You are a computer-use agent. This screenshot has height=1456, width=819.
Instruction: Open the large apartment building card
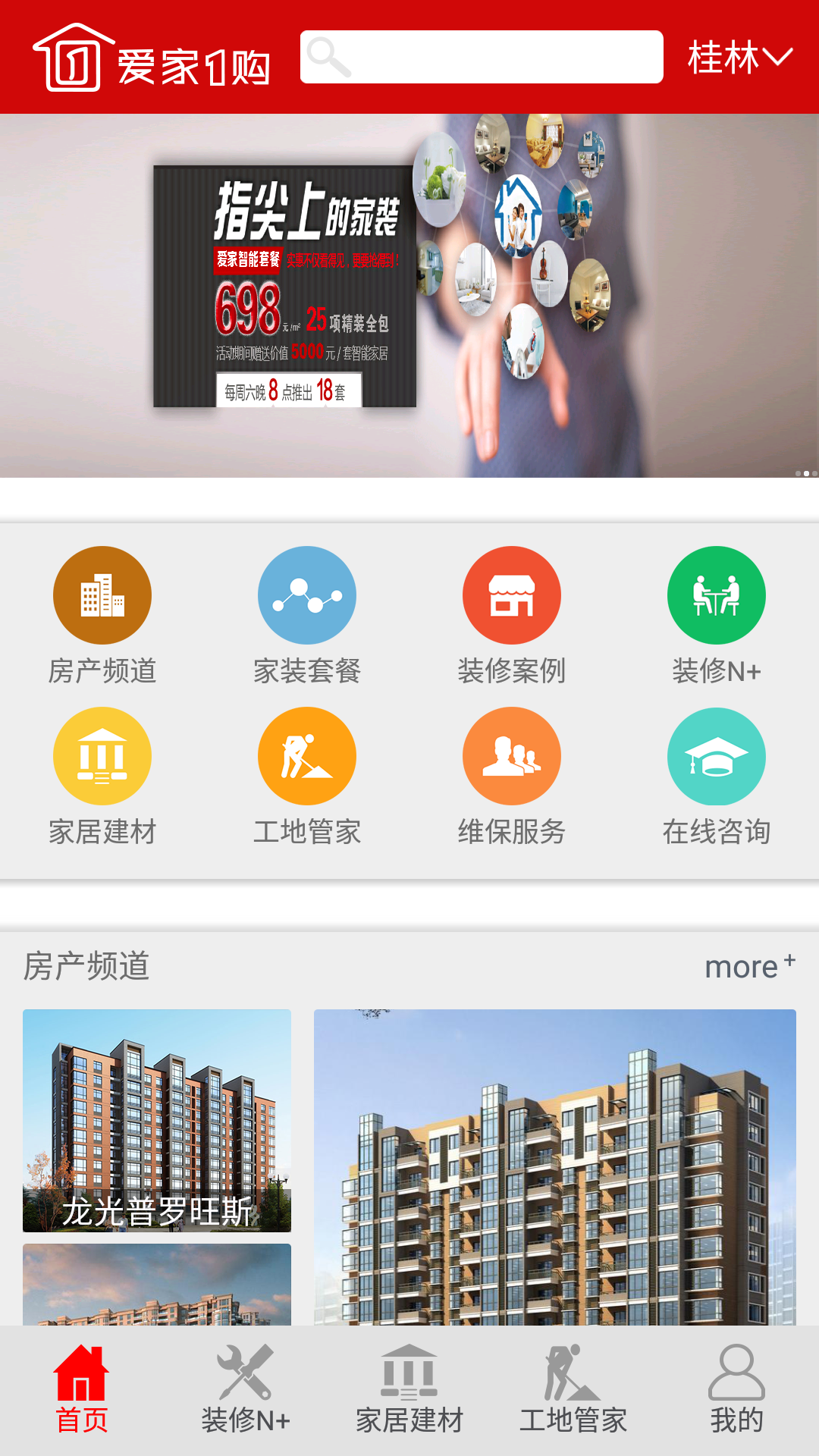(x=555, y=1168)
